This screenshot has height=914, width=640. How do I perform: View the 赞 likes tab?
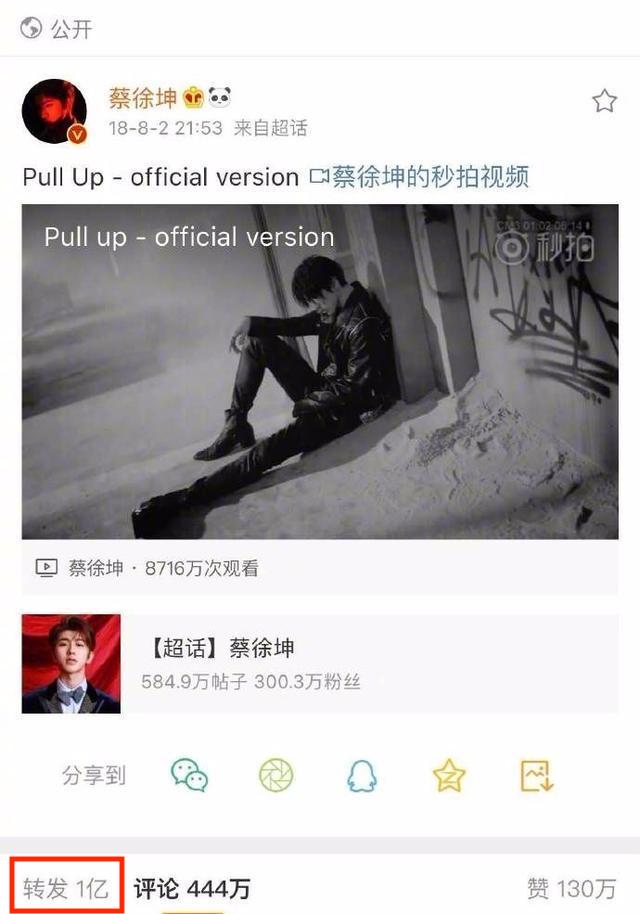point(572,887)
